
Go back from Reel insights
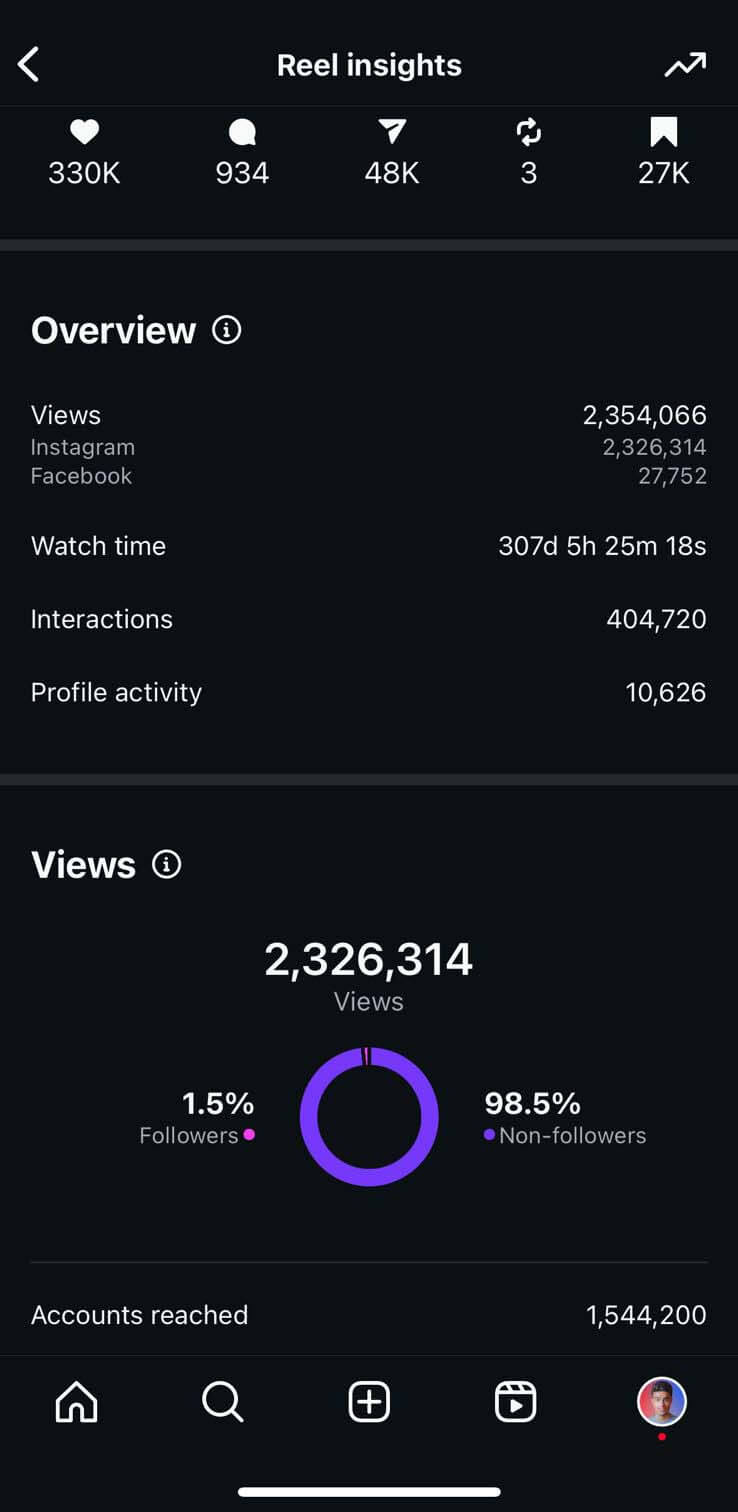(29, 65)
